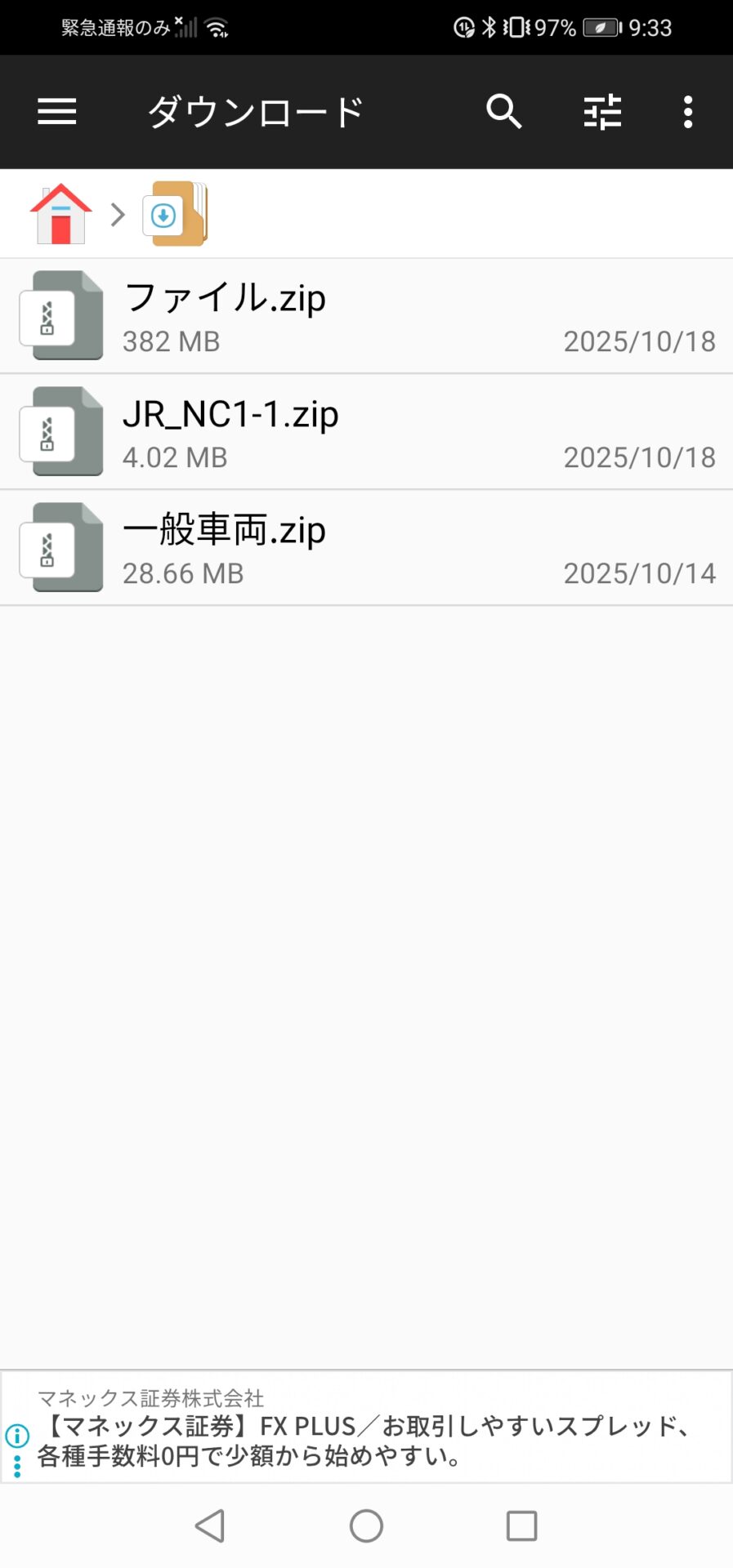The width and height of the screenshot is (733, 1568).
Task: Tap the home icon in the breadcrumb bar
Action: [x=60, y=214]
